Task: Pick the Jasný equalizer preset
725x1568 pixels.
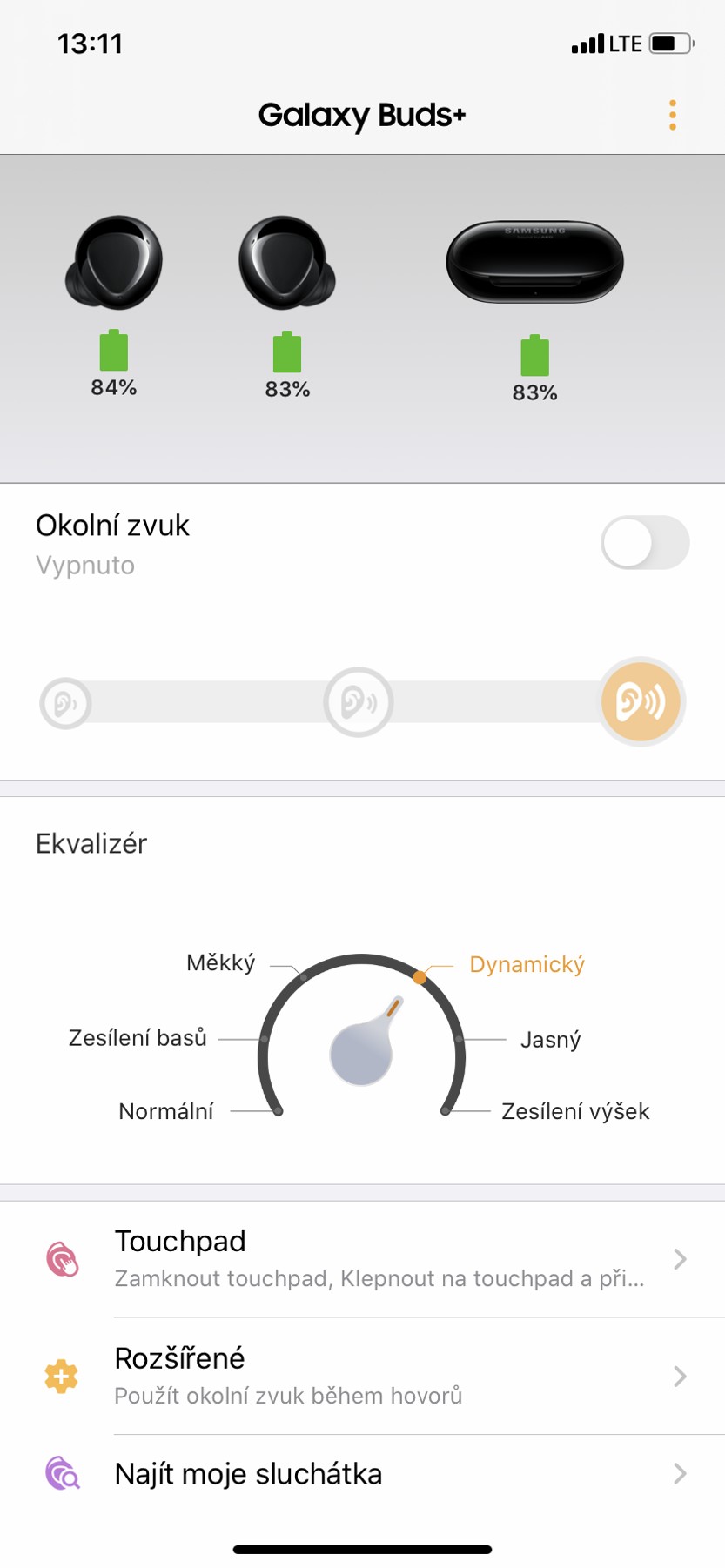Action: click(x=549, y=1040)
